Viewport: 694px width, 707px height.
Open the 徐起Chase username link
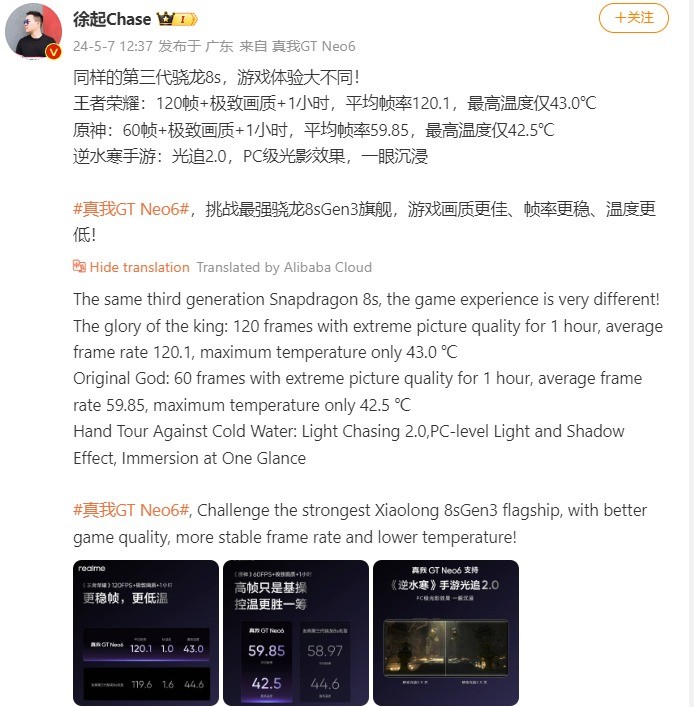[x=112, y=19]
